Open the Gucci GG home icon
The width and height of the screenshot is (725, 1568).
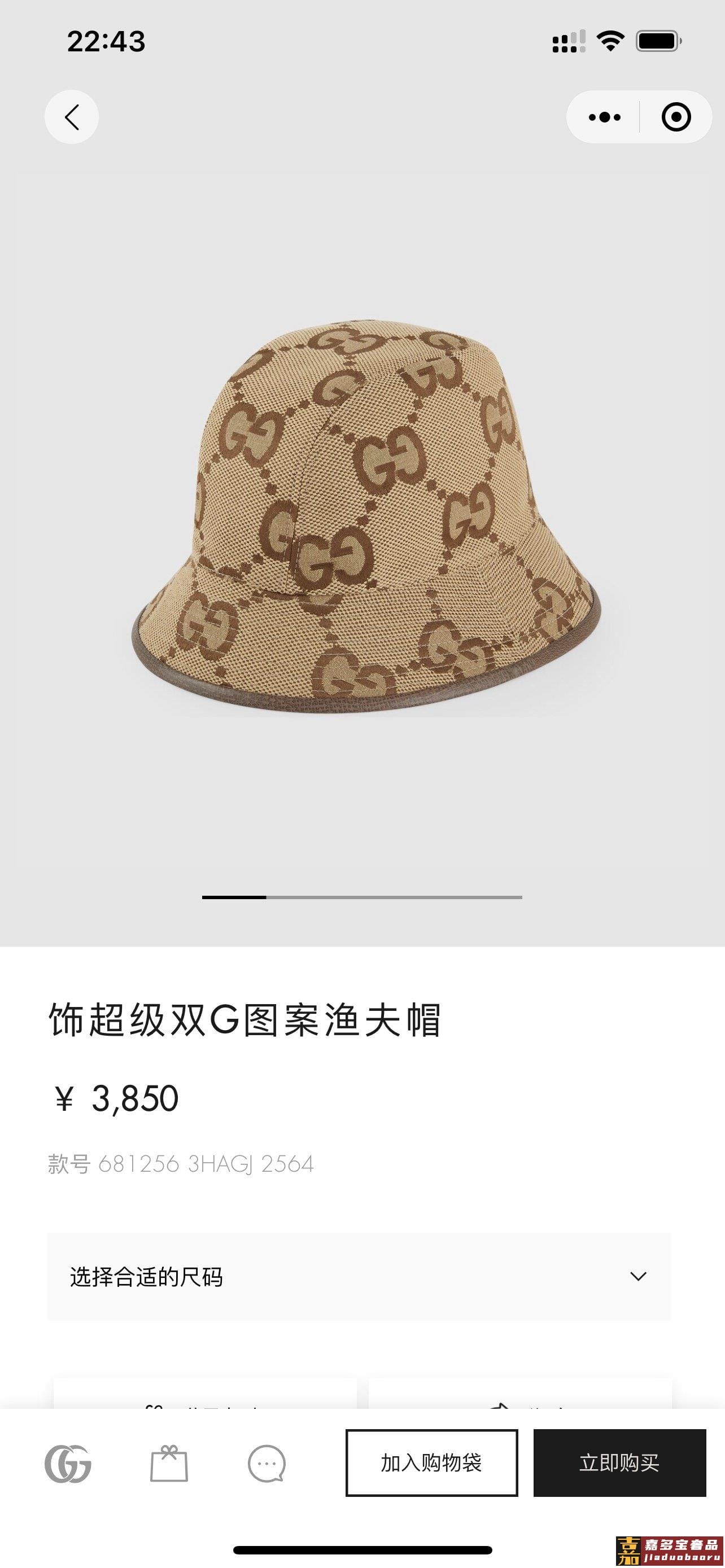pos(68,1464)
